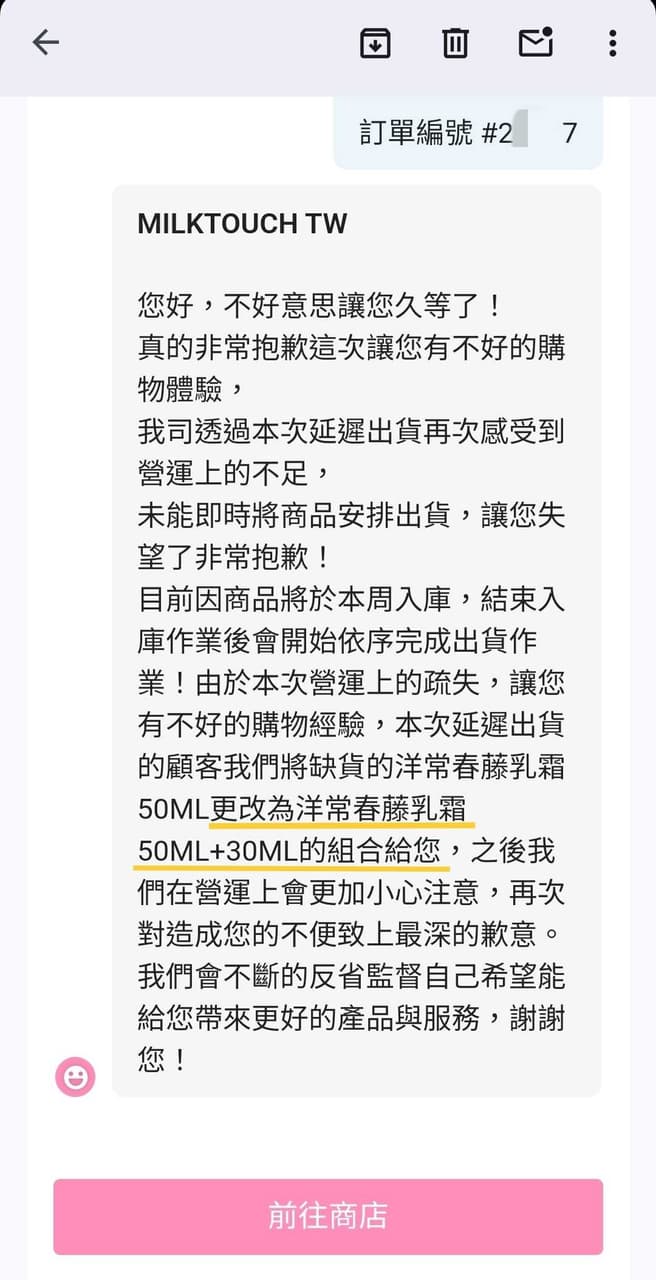Archive this email

coord(375,43)
